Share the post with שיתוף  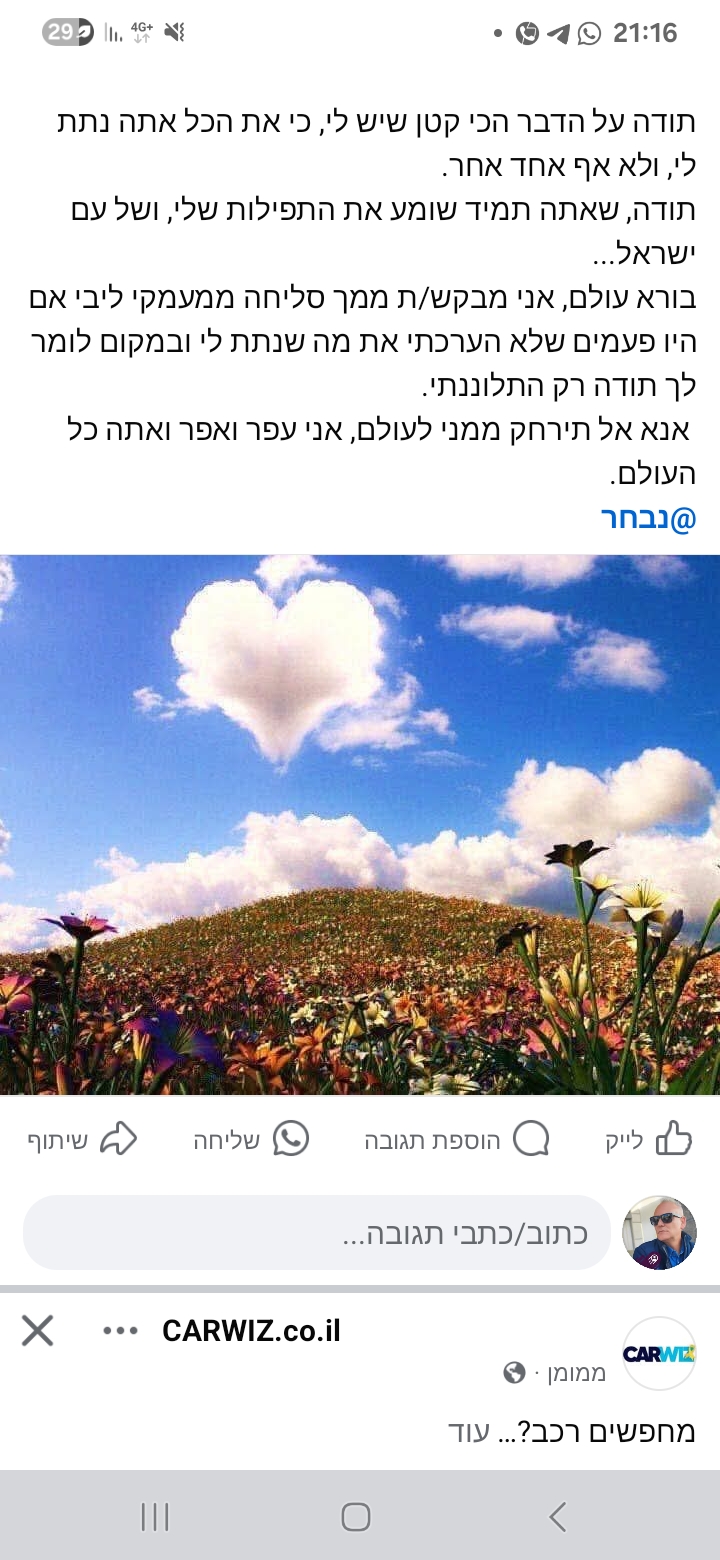(82, 1138)
